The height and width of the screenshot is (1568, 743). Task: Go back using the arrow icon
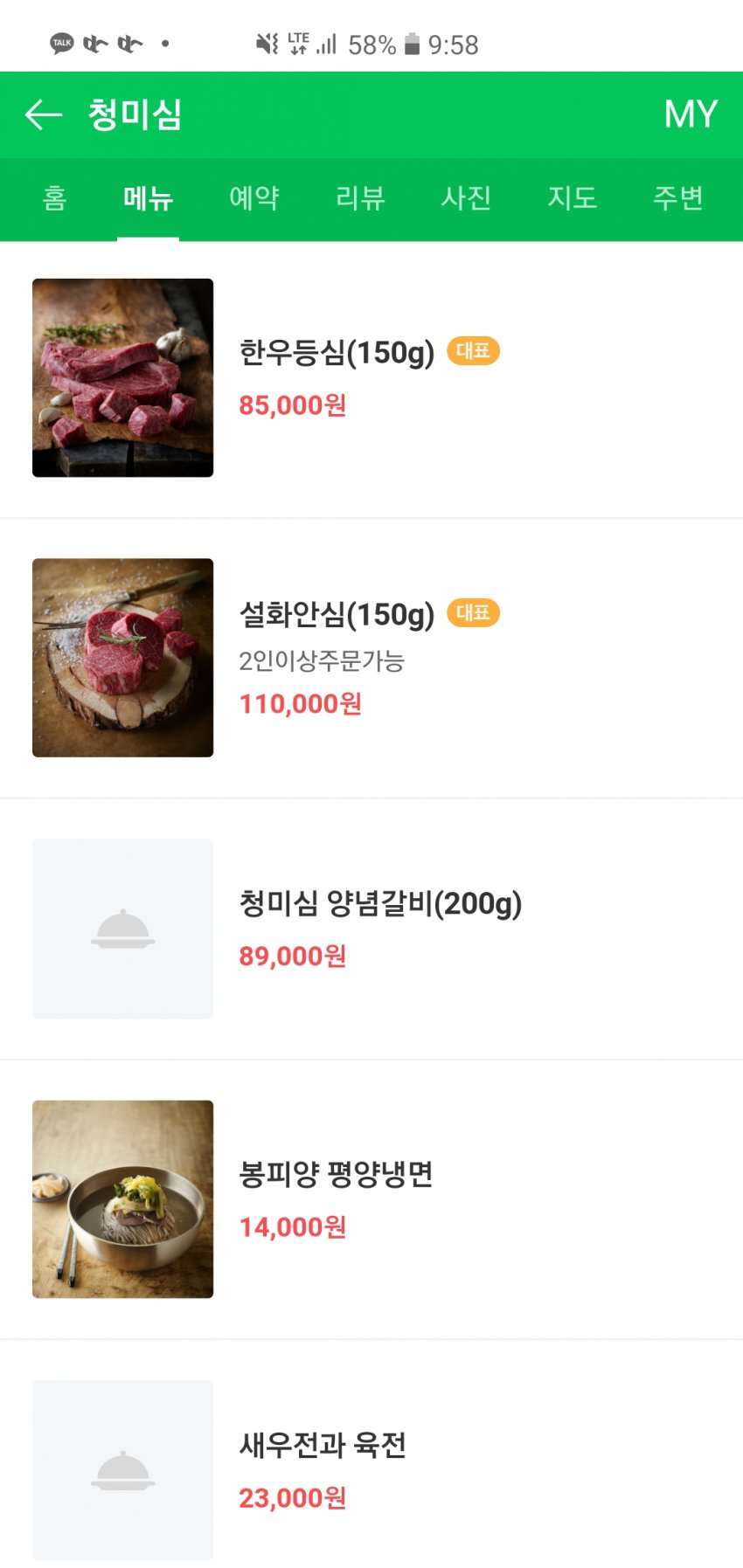pos(43,114)
